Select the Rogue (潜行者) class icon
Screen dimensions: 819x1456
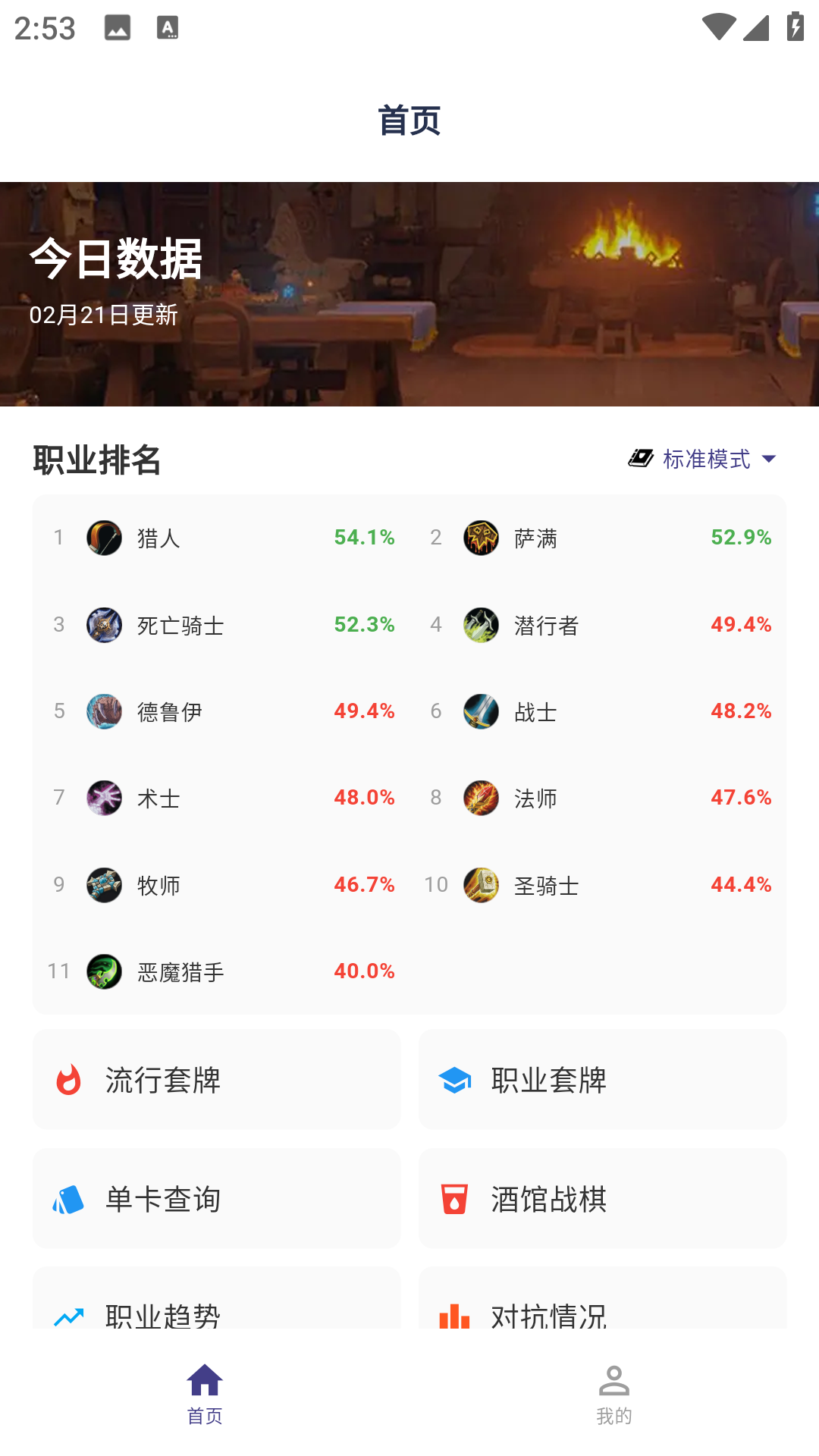click(x=482, y=626)
